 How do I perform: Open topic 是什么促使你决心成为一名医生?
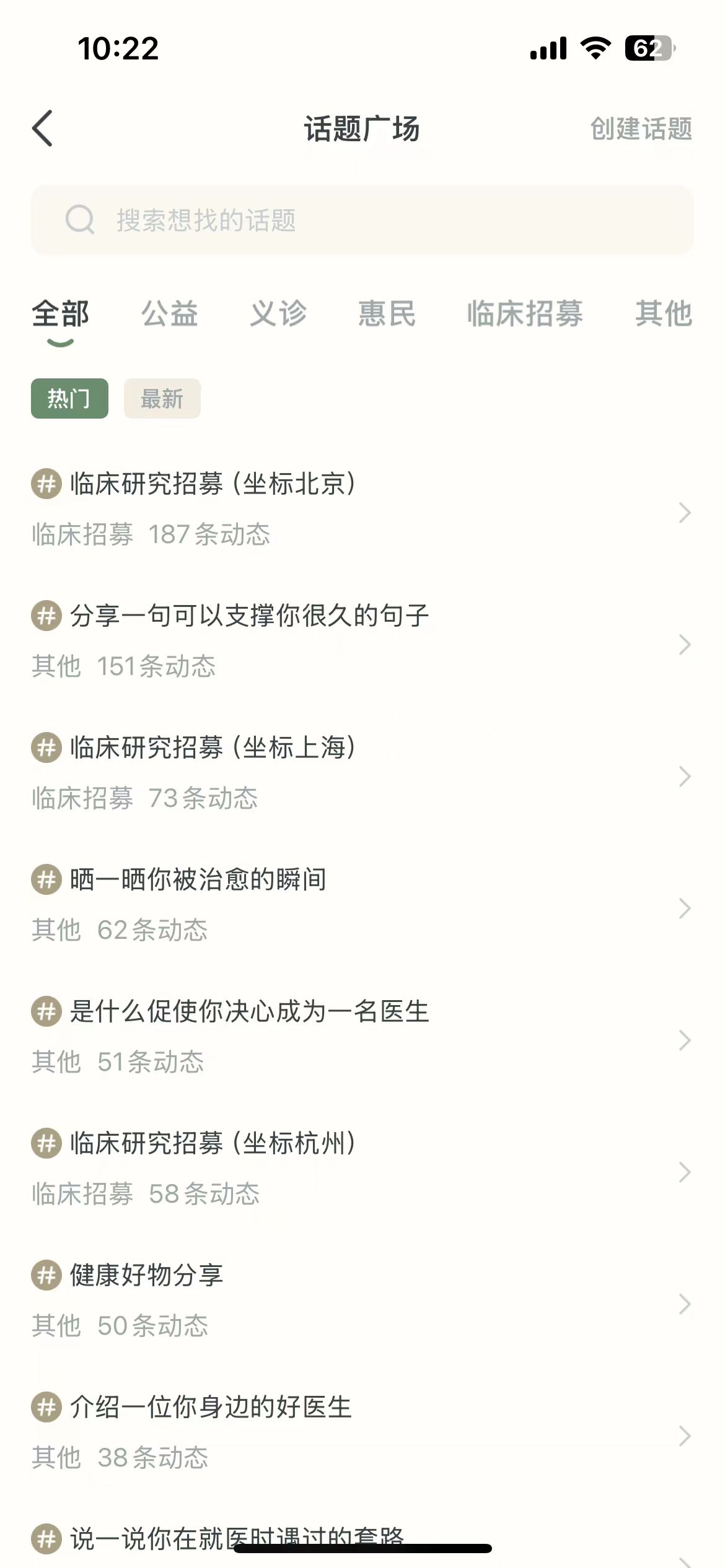362,1037
